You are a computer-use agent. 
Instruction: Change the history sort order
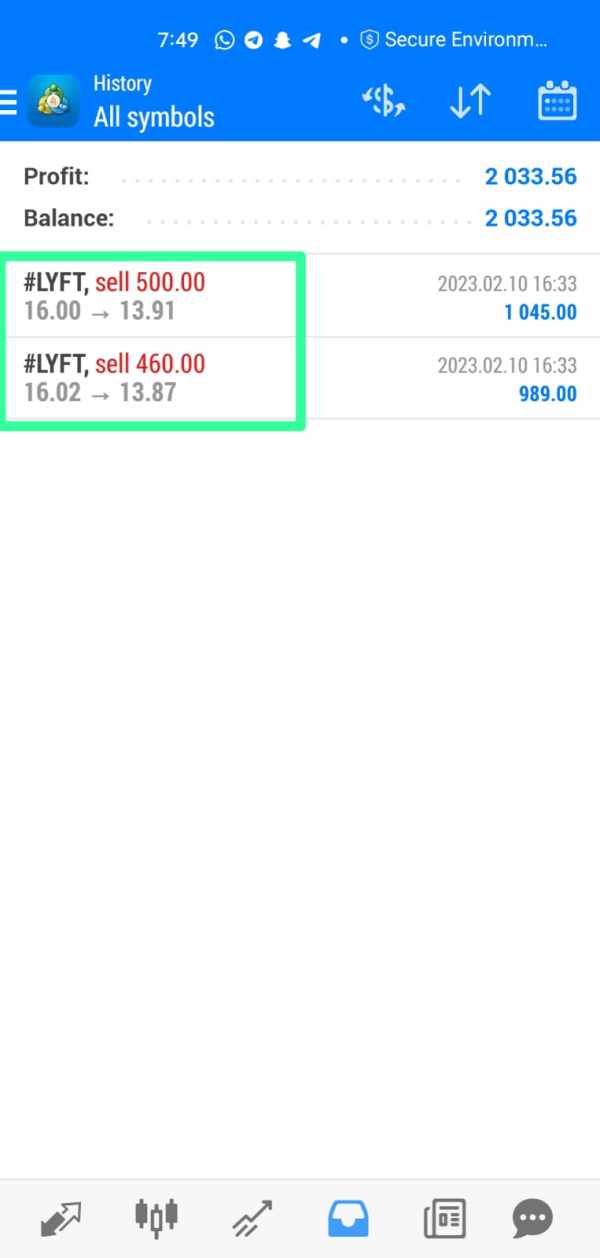pos(470,101)
